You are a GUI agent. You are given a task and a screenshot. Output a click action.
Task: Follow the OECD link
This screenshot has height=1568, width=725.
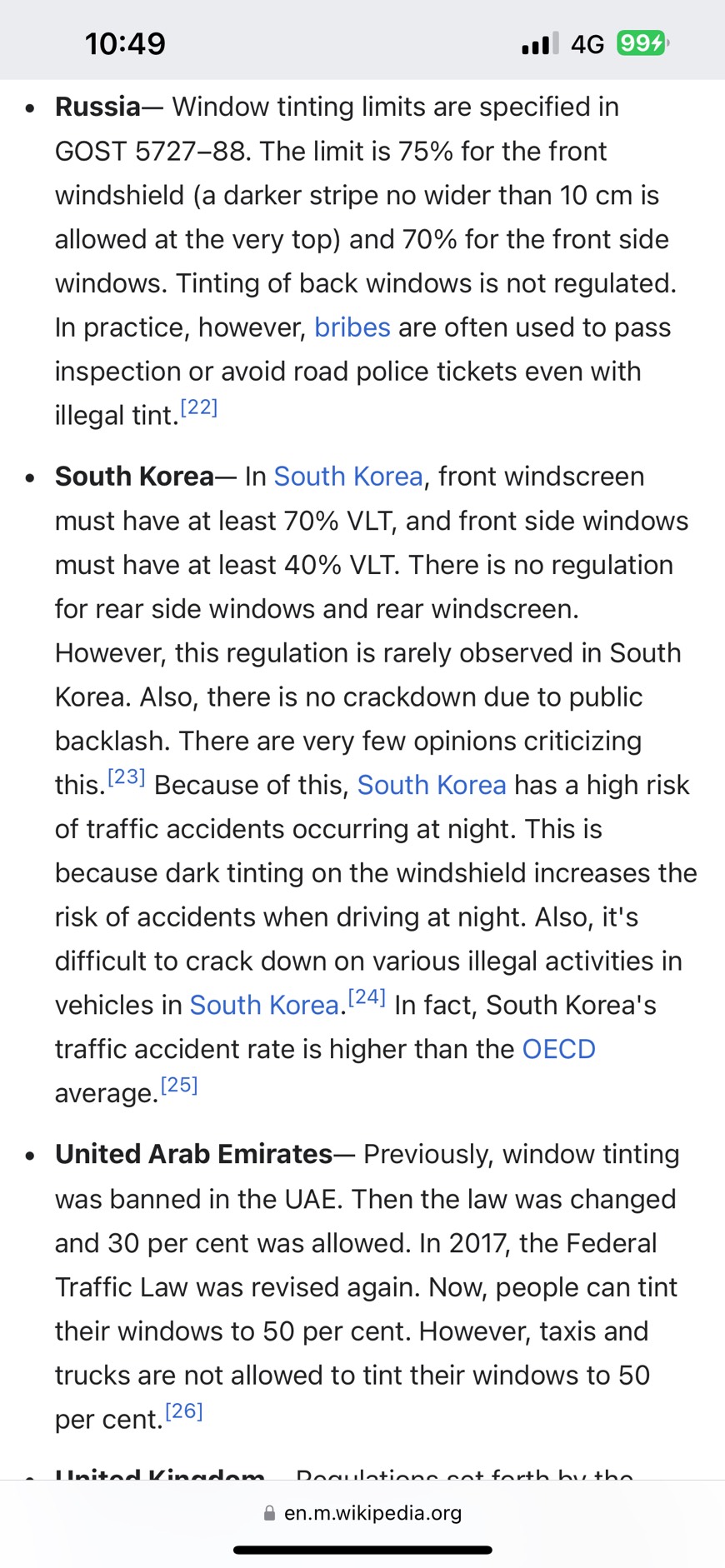point(558,1049)
